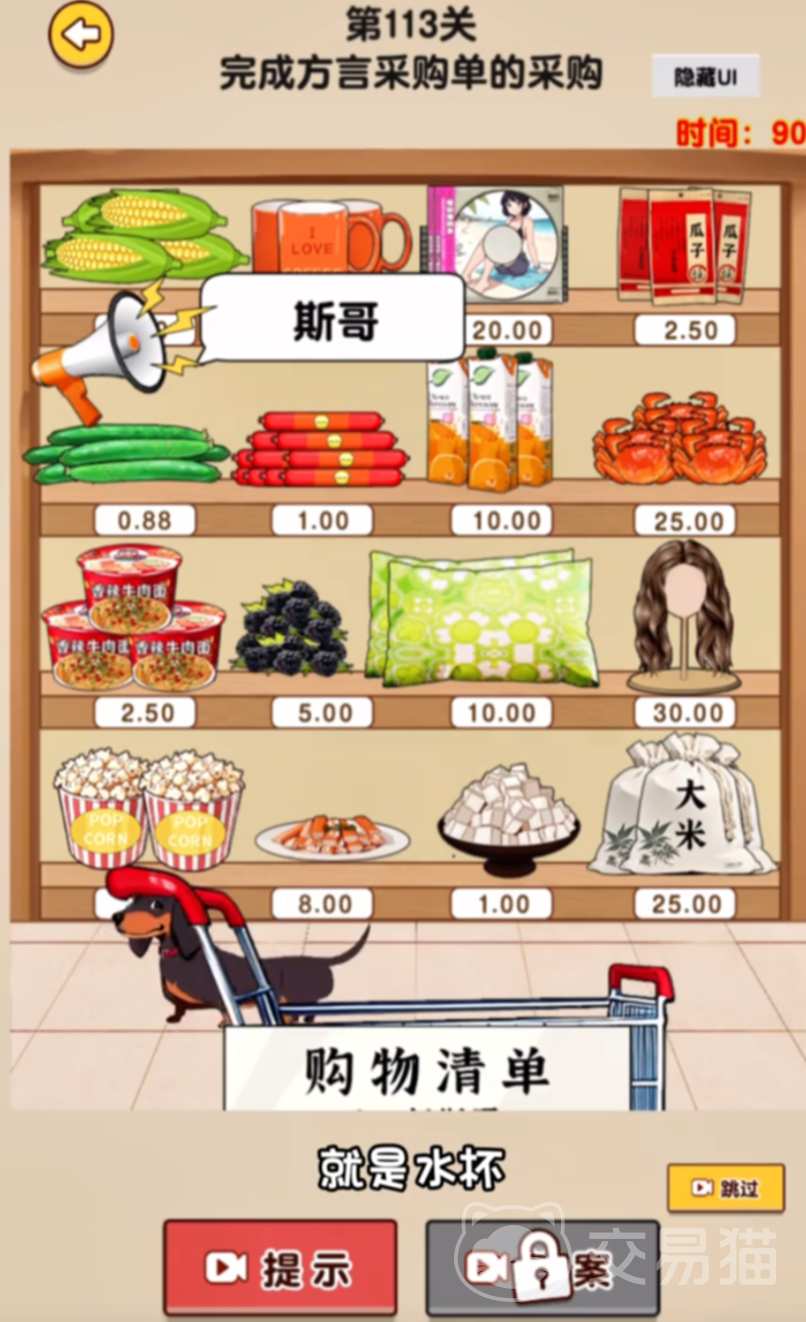Pick the instant noodle bowls
The height and width of the screenshot is (1322, 806).
[x=133, y=618]
